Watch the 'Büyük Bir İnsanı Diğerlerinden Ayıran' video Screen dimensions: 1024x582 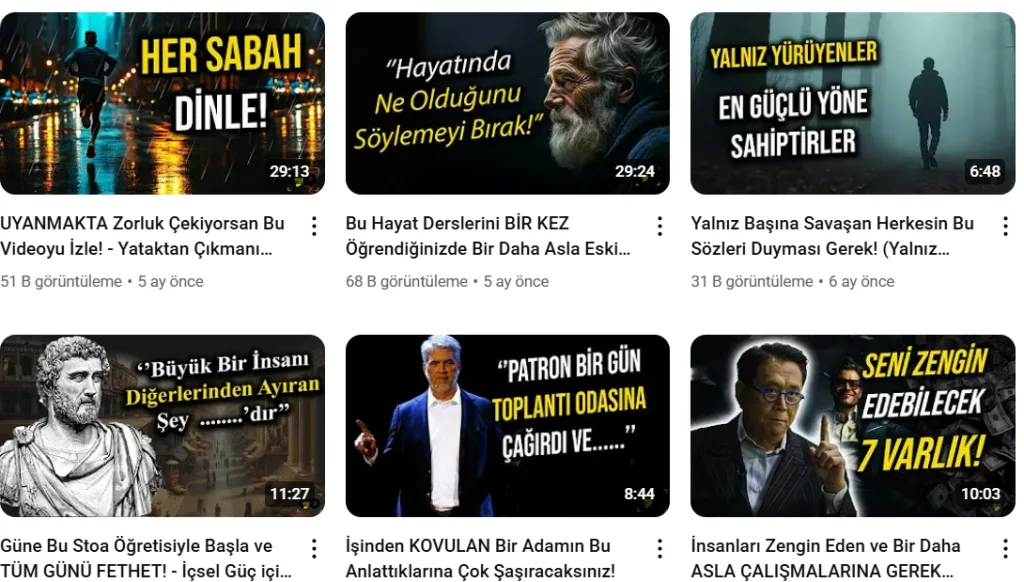coord(162,425)
